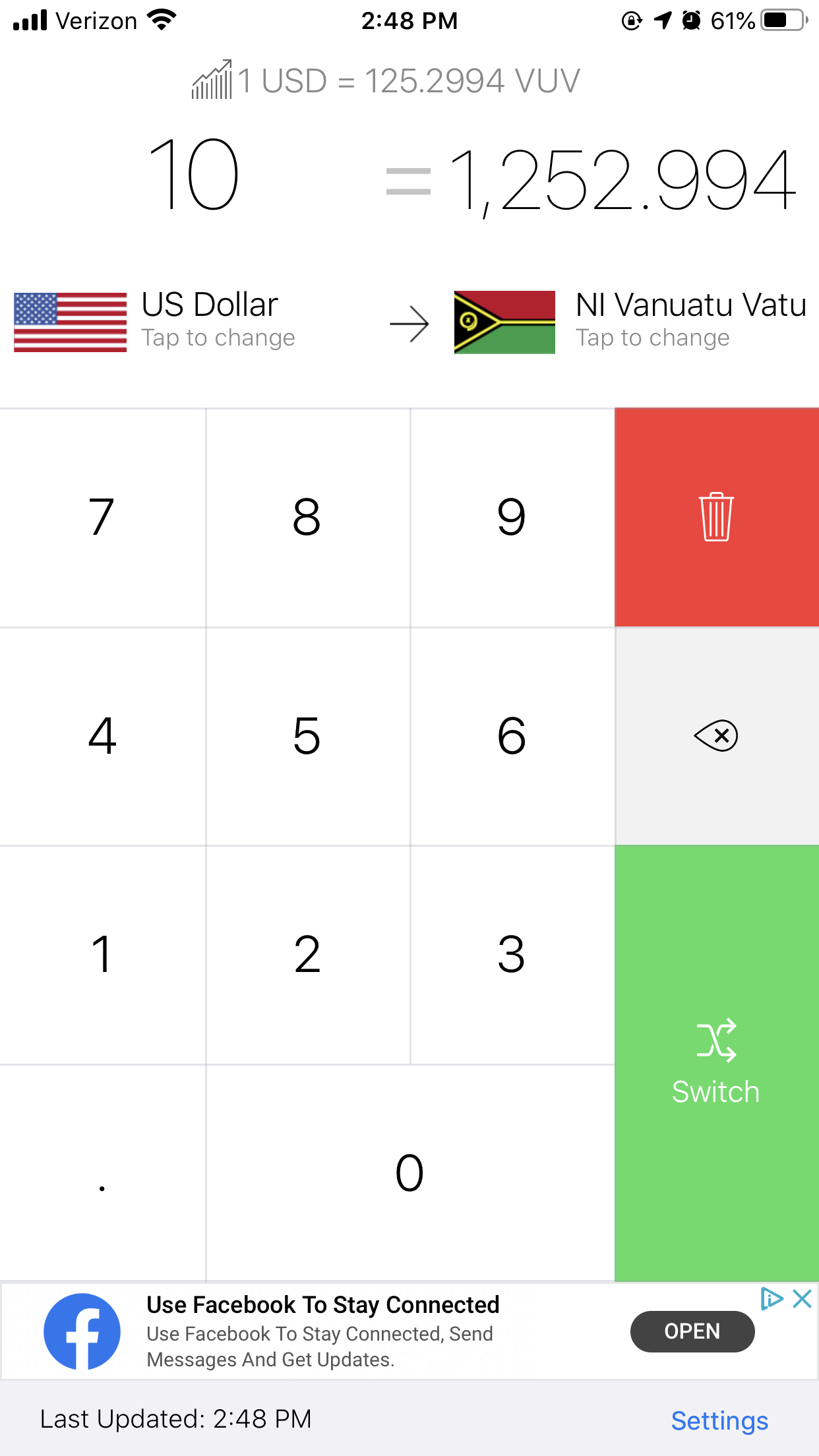Enter digit 5 on keypad
Screen dimensions: 819x1456
point(307,735)
